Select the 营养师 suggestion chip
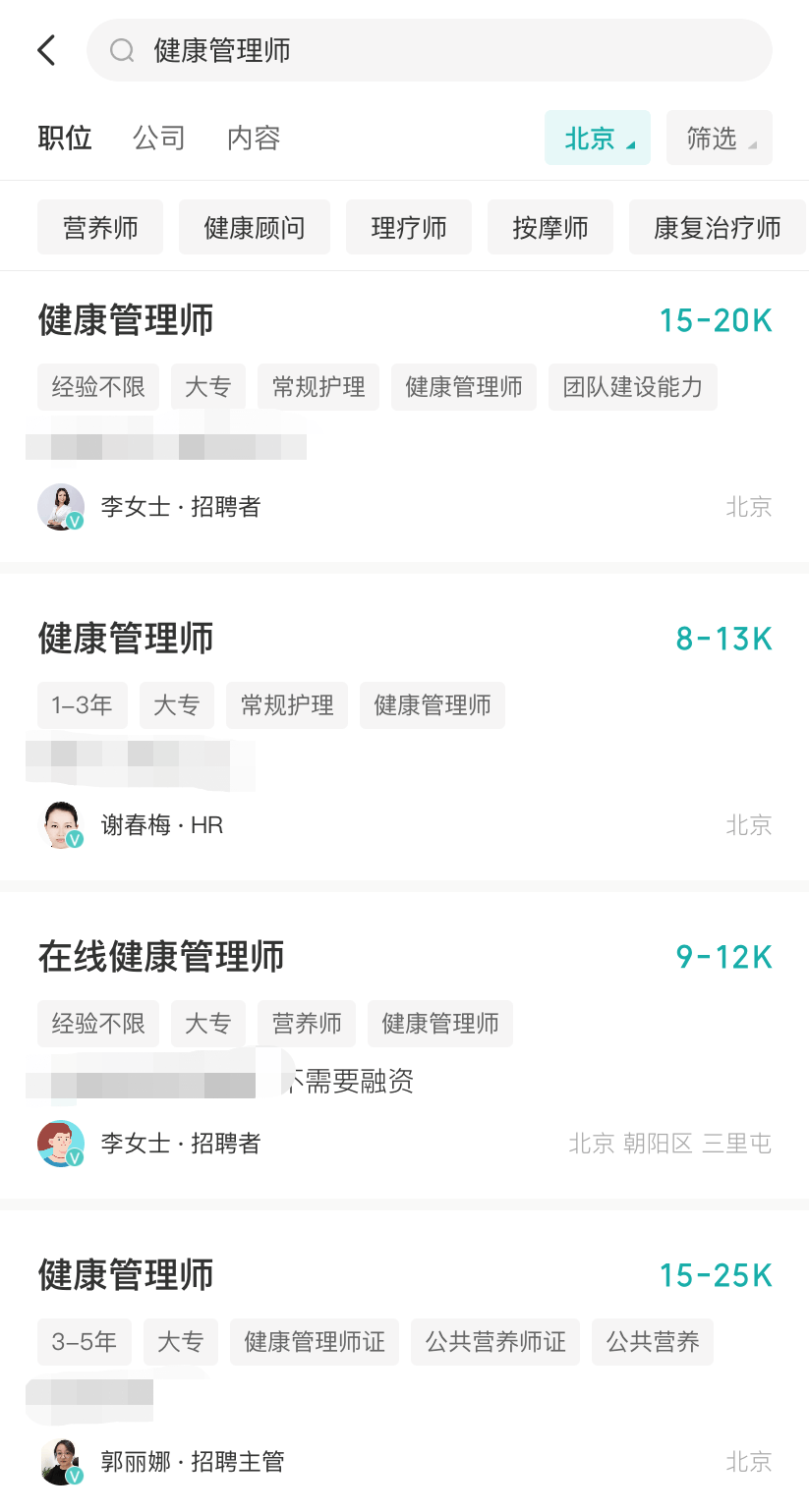This screenshot has height=1512, width=809. click(100, 228)
